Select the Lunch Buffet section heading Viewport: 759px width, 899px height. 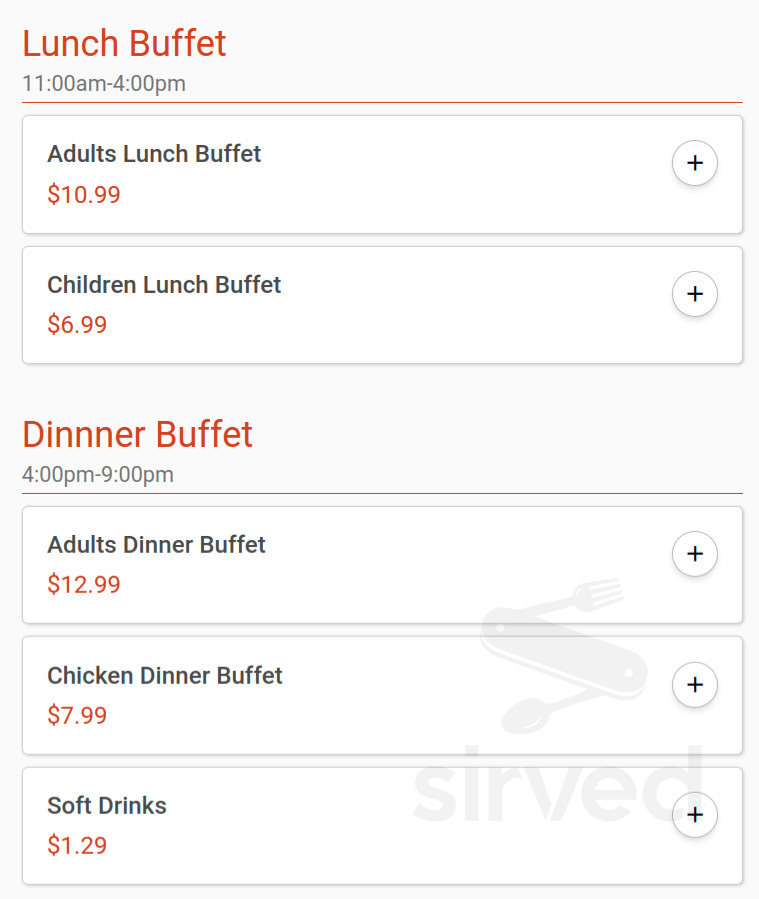tap(124, 43)
